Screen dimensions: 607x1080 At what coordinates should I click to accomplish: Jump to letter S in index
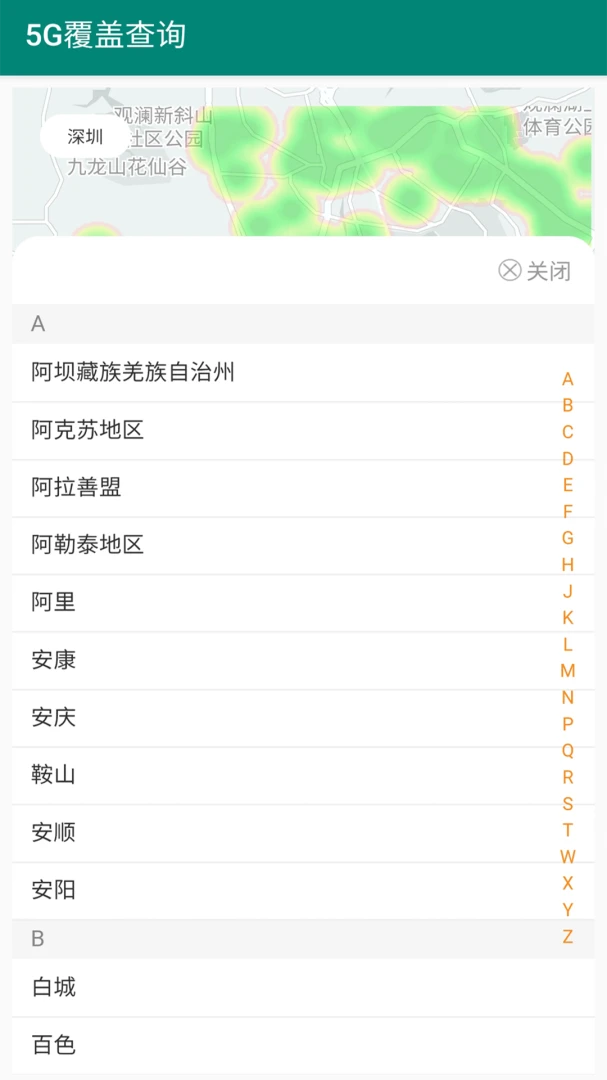tap(568, 804)
